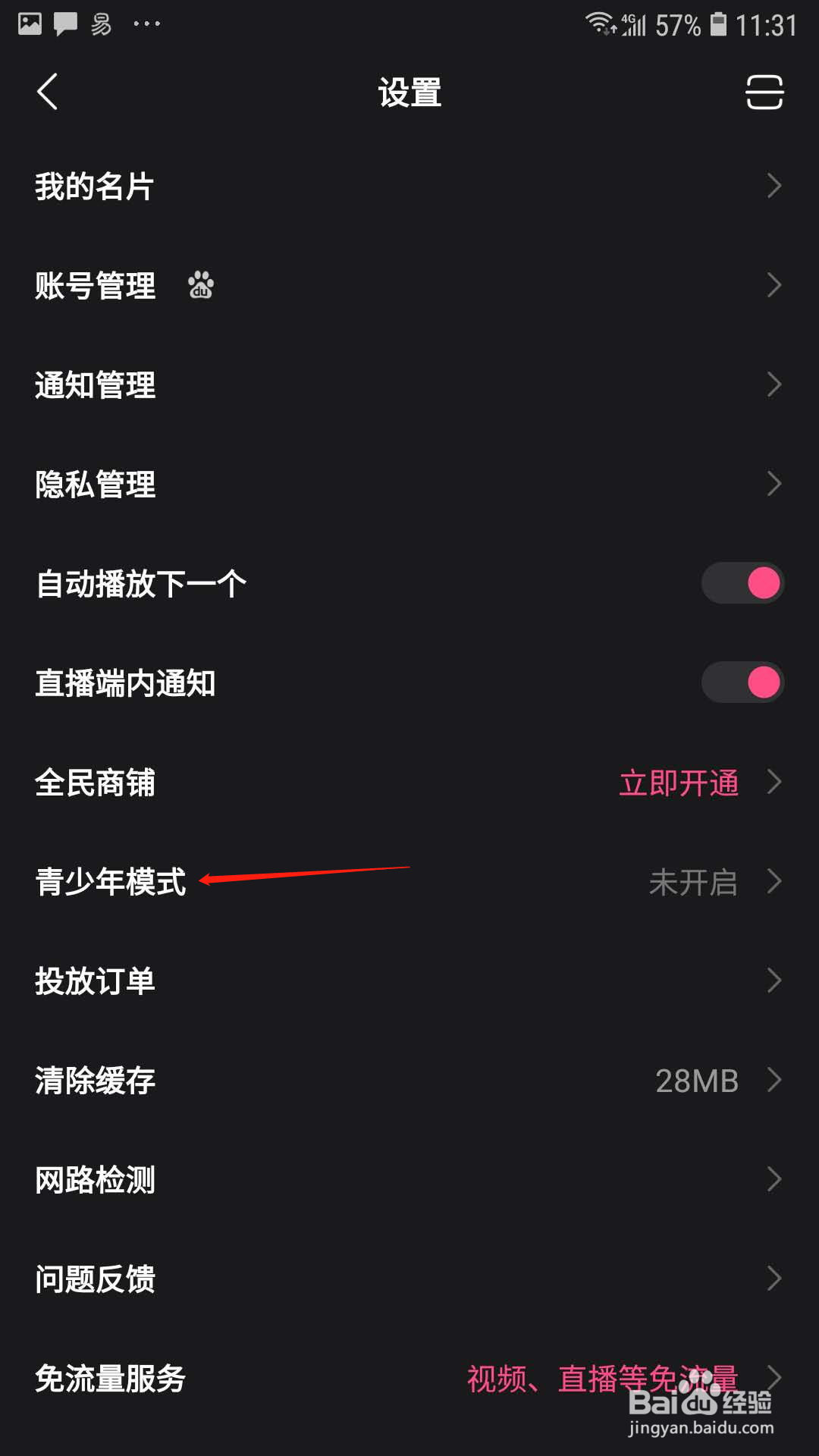Click the 易 notification icon
This screenshot has width=819, height=1456.
click(102, 23)
